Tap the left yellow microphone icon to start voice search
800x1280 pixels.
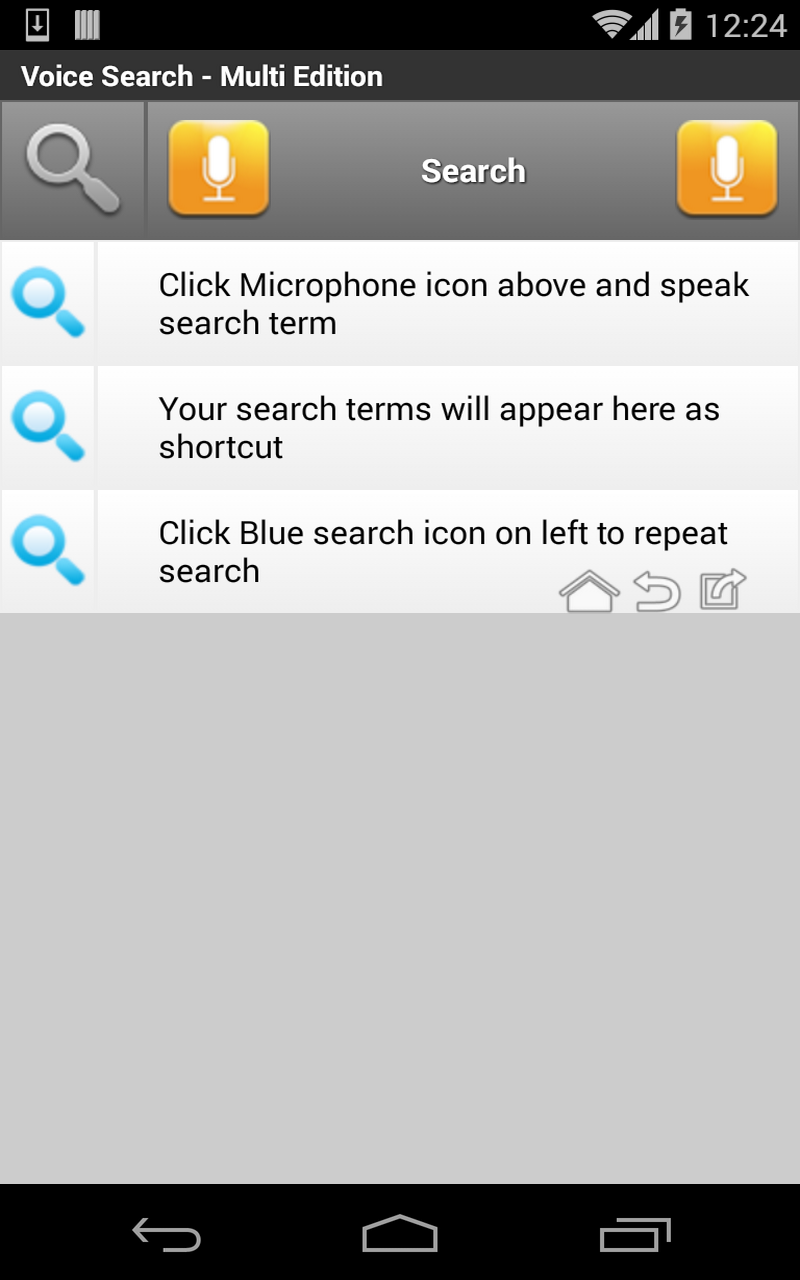point(218,168)
